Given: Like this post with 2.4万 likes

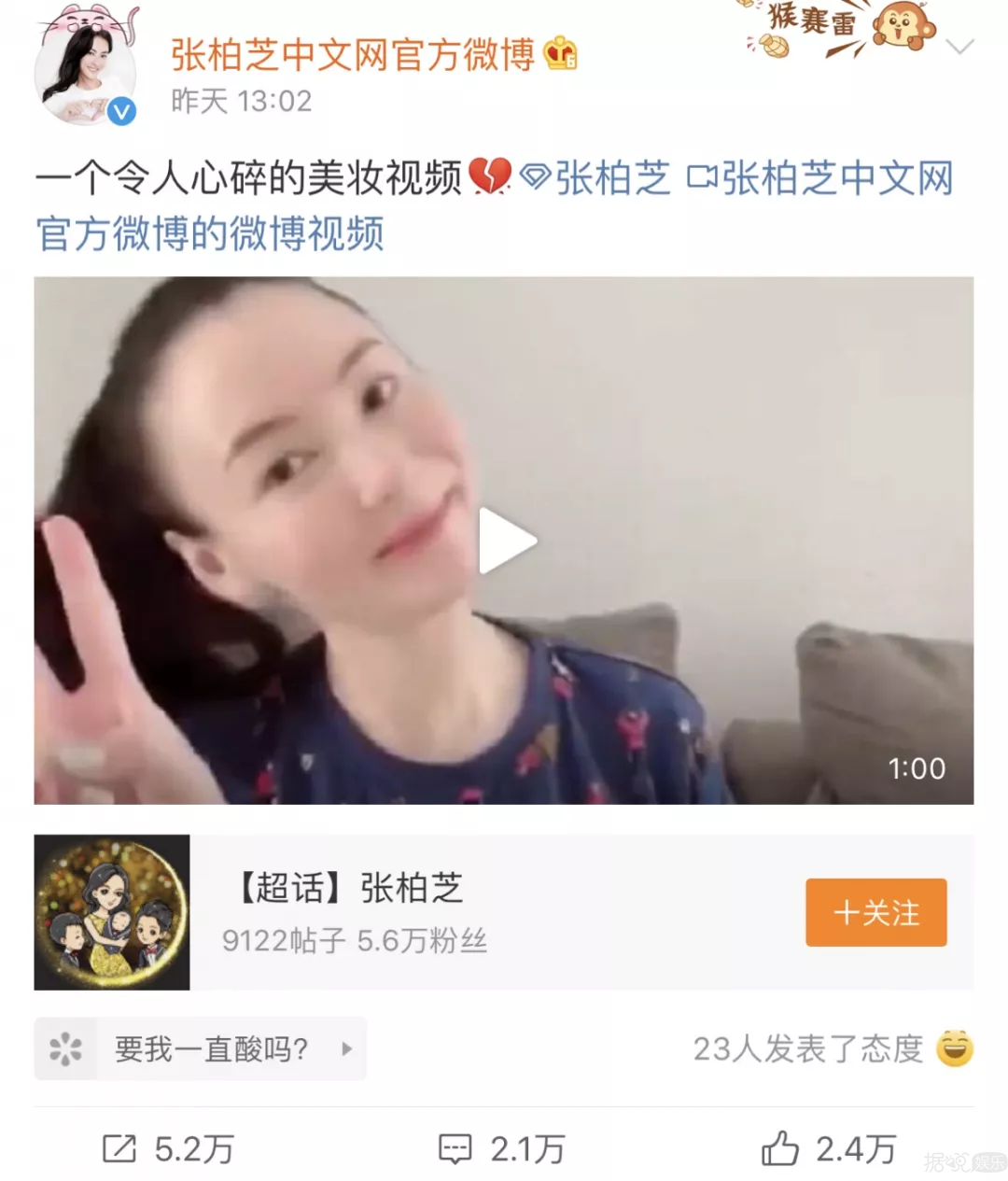Looking at the screenshot, I should pyautogui.click(x=829, y=1149).
